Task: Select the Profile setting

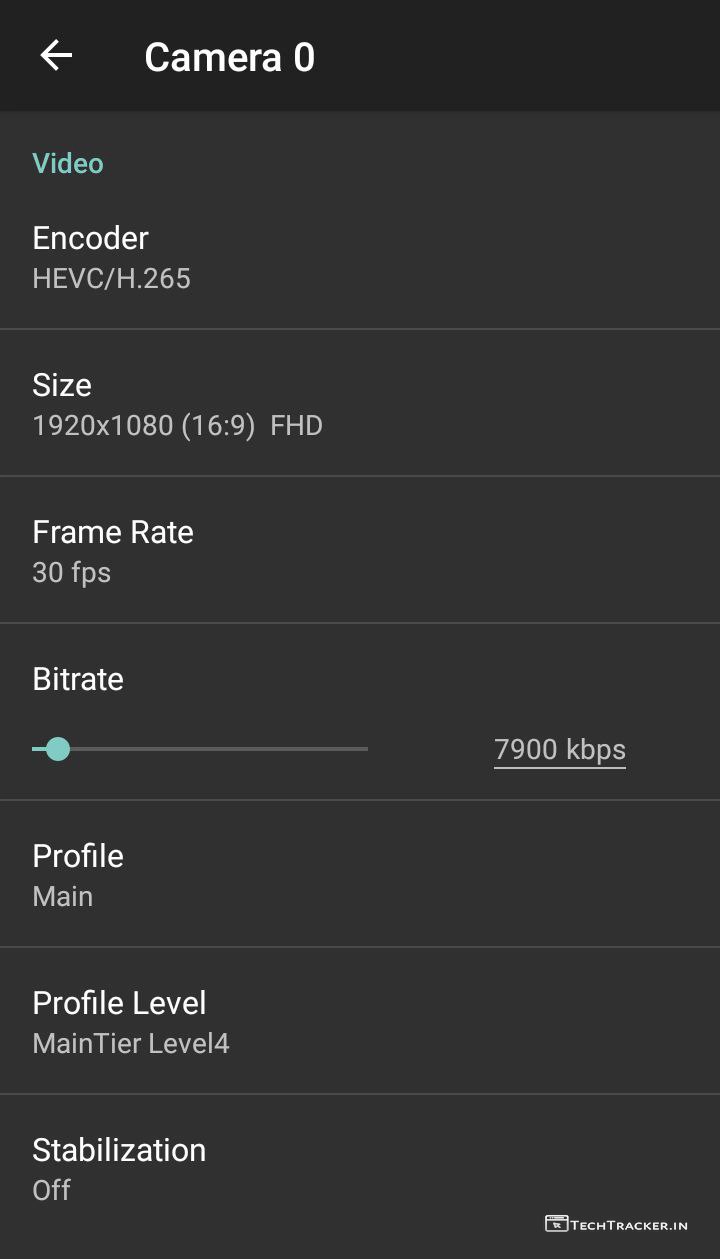Action: pyautogui.click(x=360, y=875)
